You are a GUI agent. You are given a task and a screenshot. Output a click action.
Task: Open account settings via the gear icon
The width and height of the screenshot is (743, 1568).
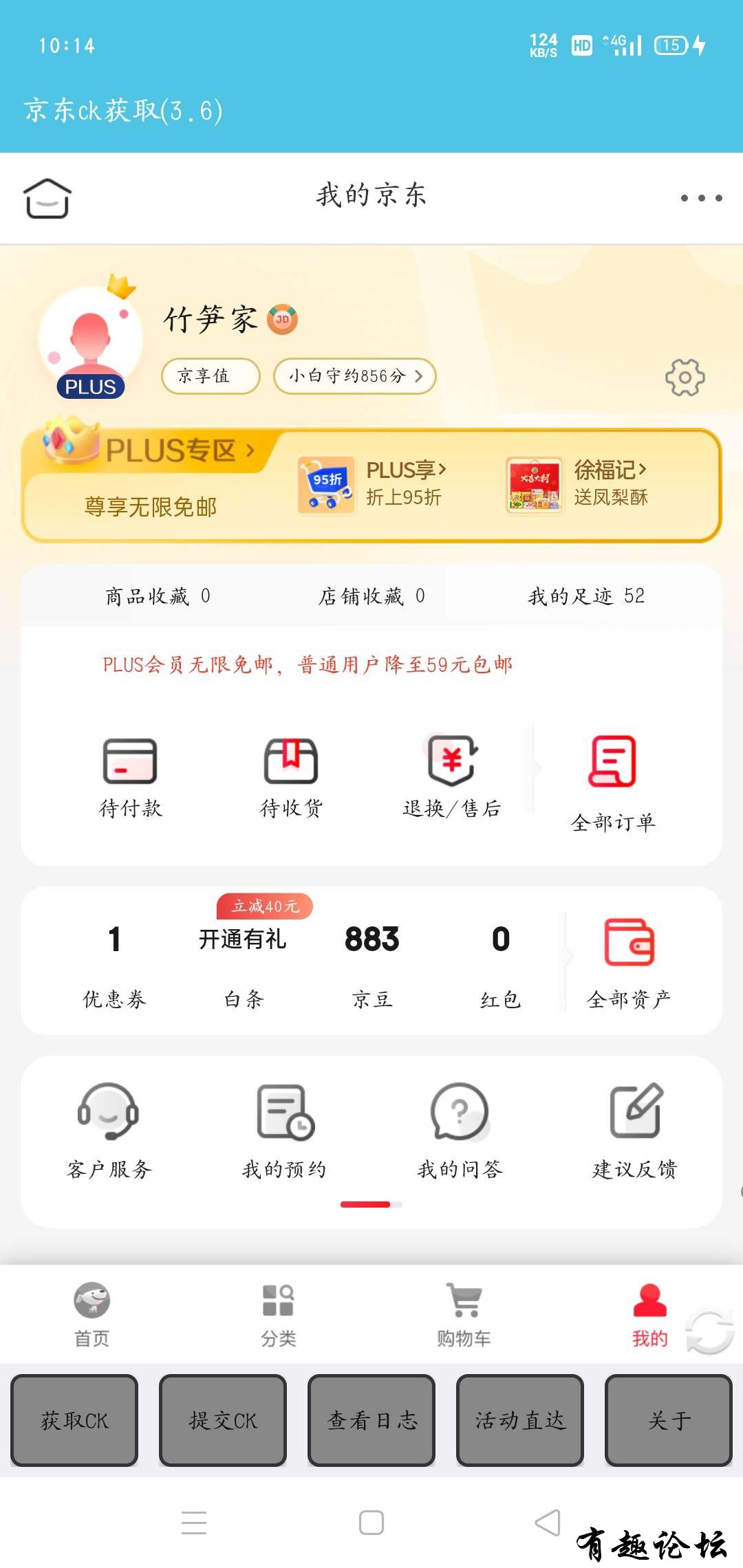coord(685,377)
